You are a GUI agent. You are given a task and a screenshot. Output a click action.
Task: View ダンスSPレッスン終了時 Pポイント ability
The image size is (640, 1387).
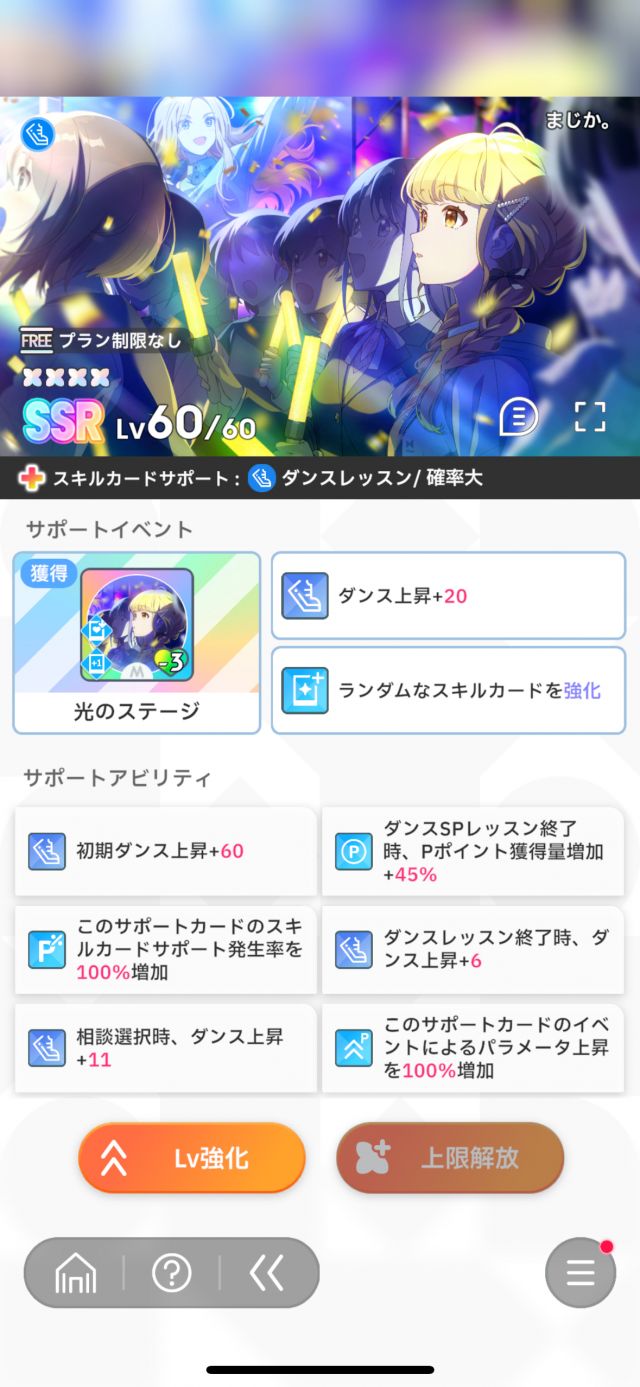point(472,851)
